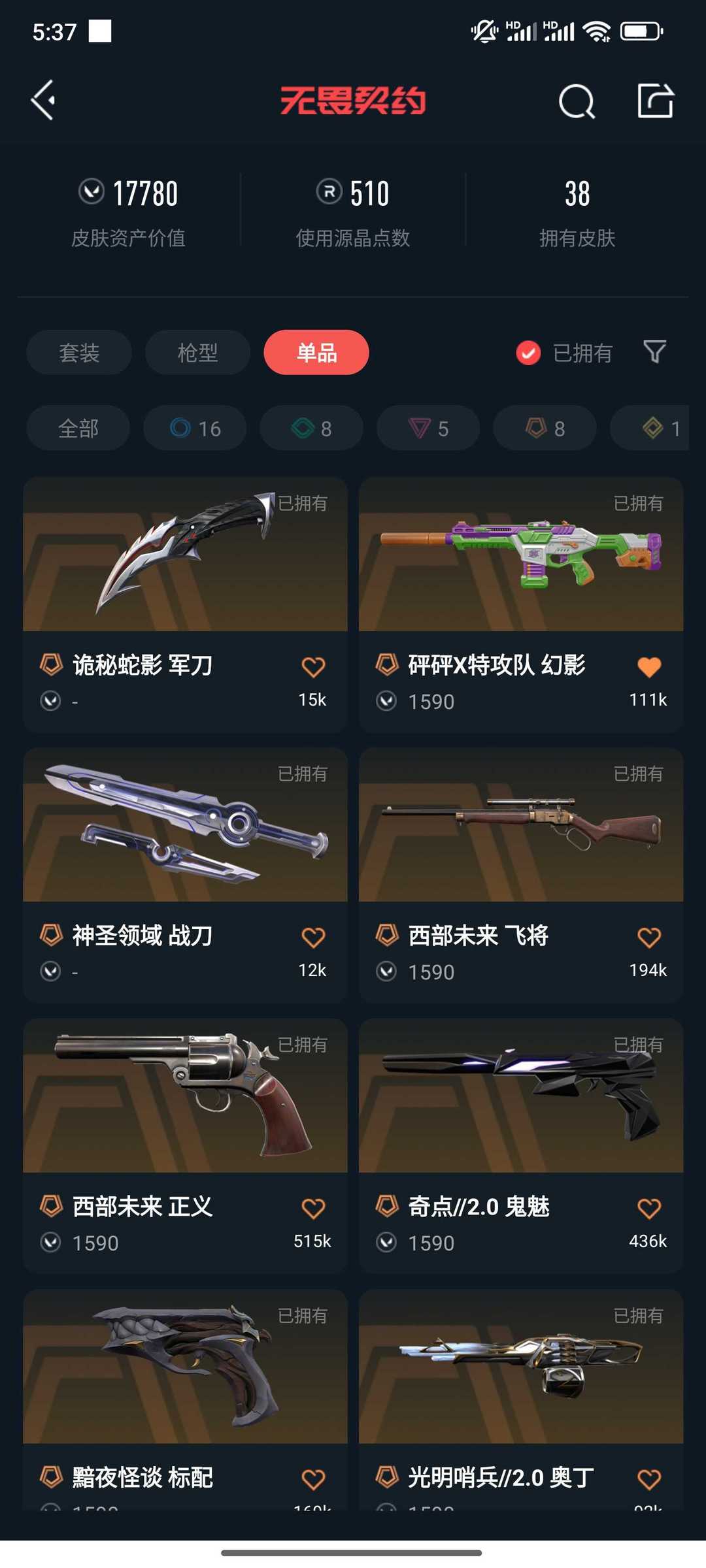Toggle the 已拥有 checkbox
The image size is (706, 1568).
click(528, 353)
